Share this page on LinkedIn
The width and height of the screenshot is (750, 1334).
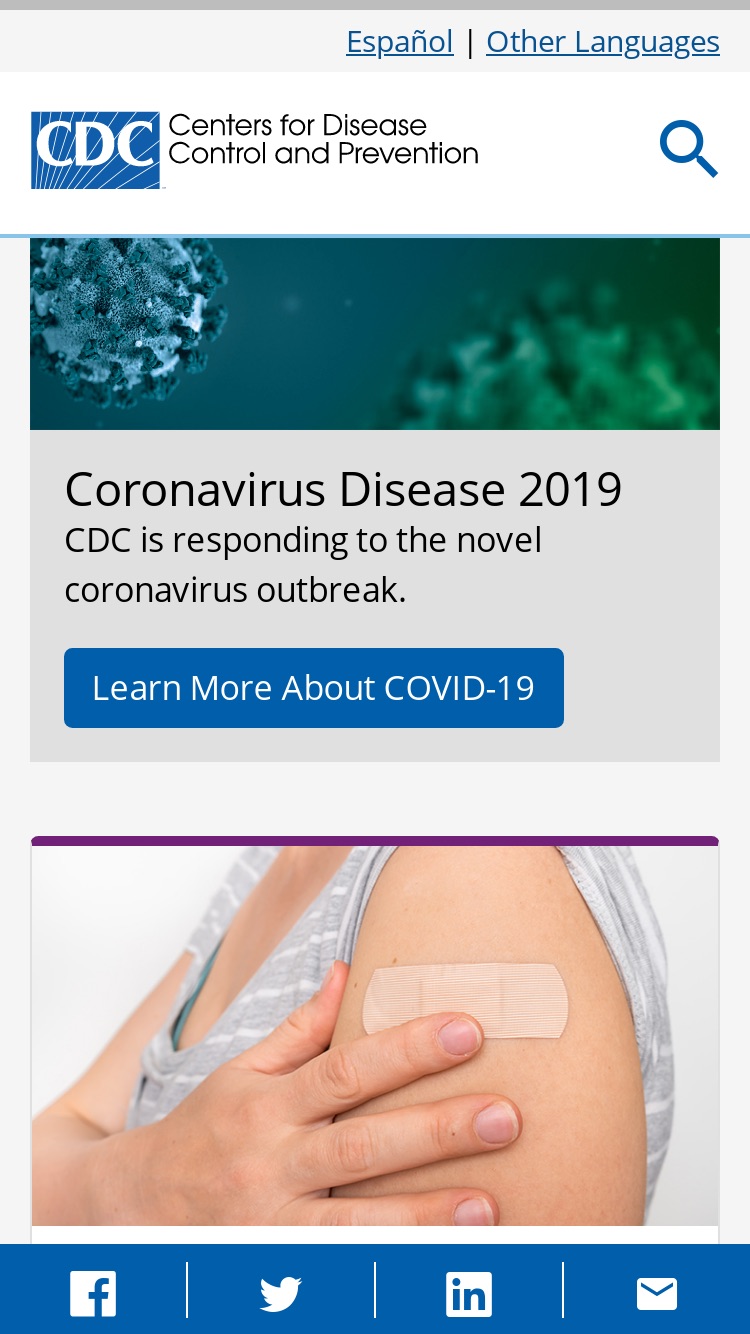pyautogui.click(x=469, y=1293)
